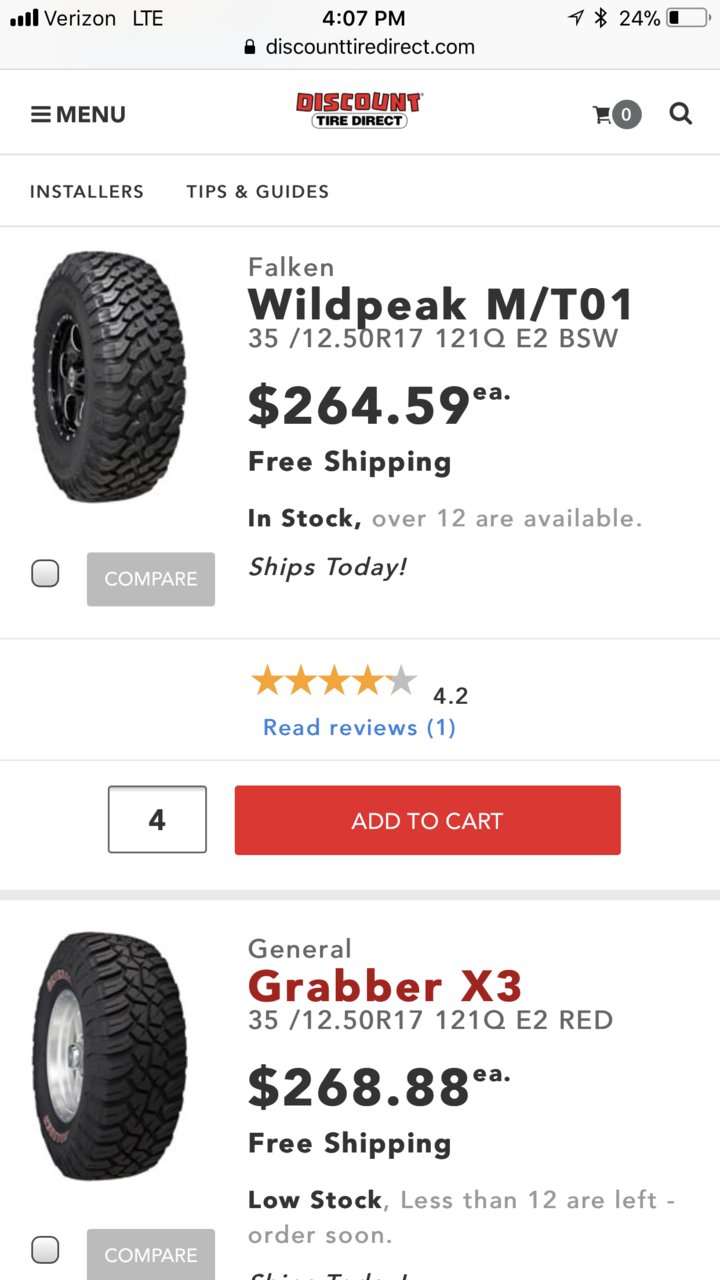
Task: Open the Falken Wildpeak M/T01 tire image
Action: click(x=110, y=377)
